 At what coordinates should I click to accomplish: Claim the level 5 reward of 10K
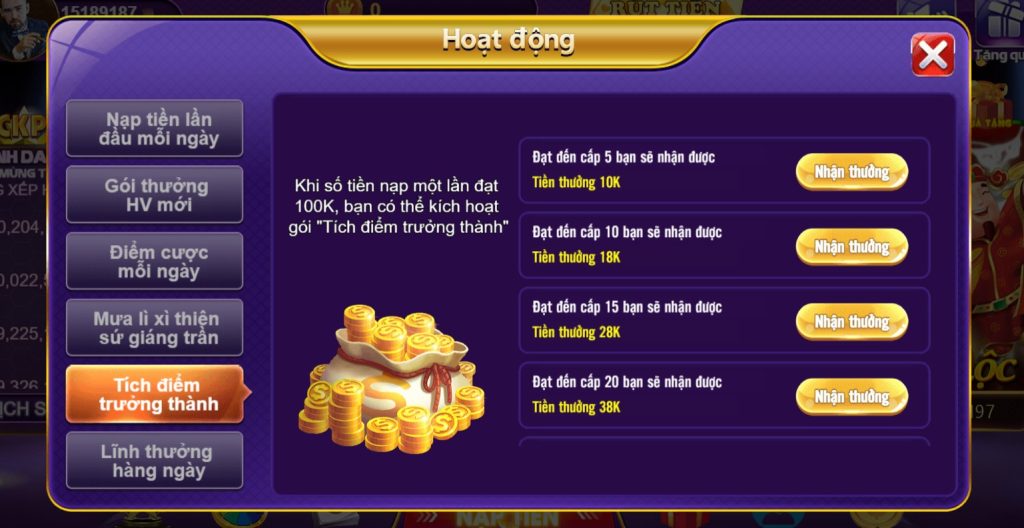coord(851,172)
